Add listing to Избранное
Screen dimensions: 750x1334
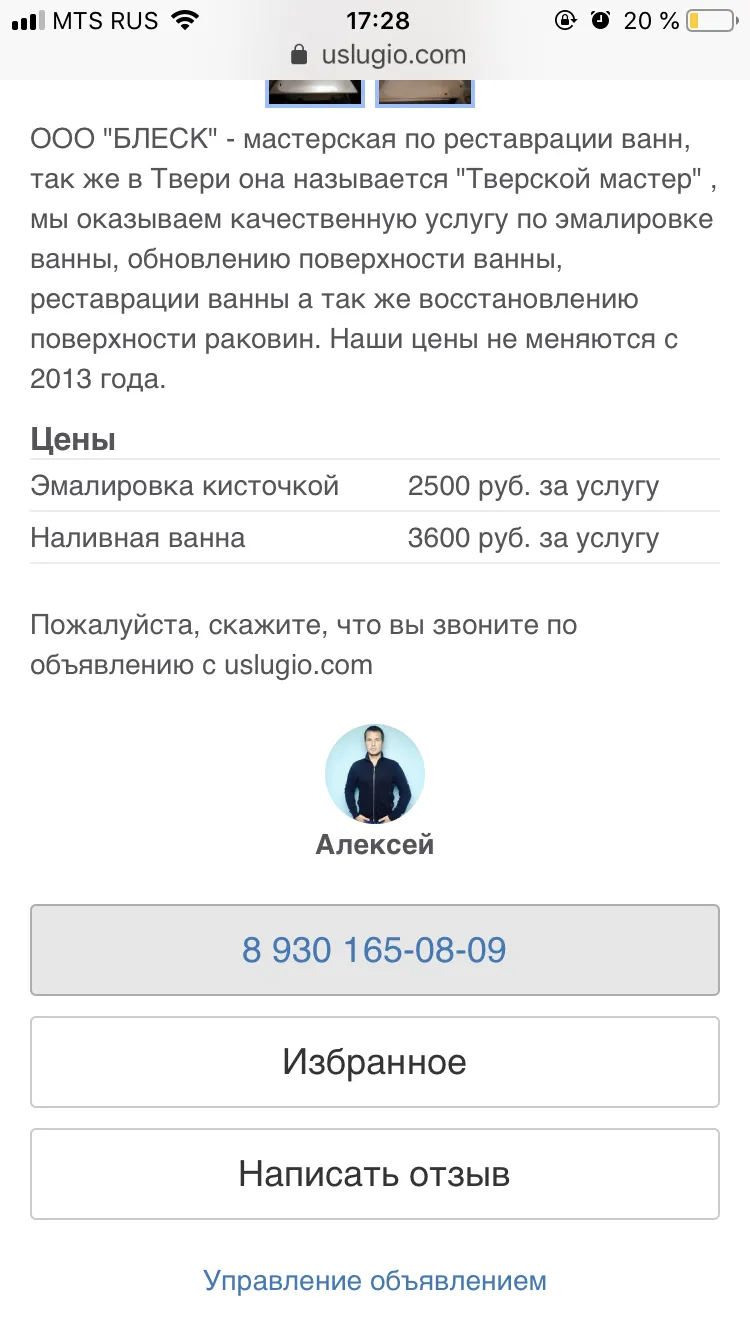click(375, 1062)
